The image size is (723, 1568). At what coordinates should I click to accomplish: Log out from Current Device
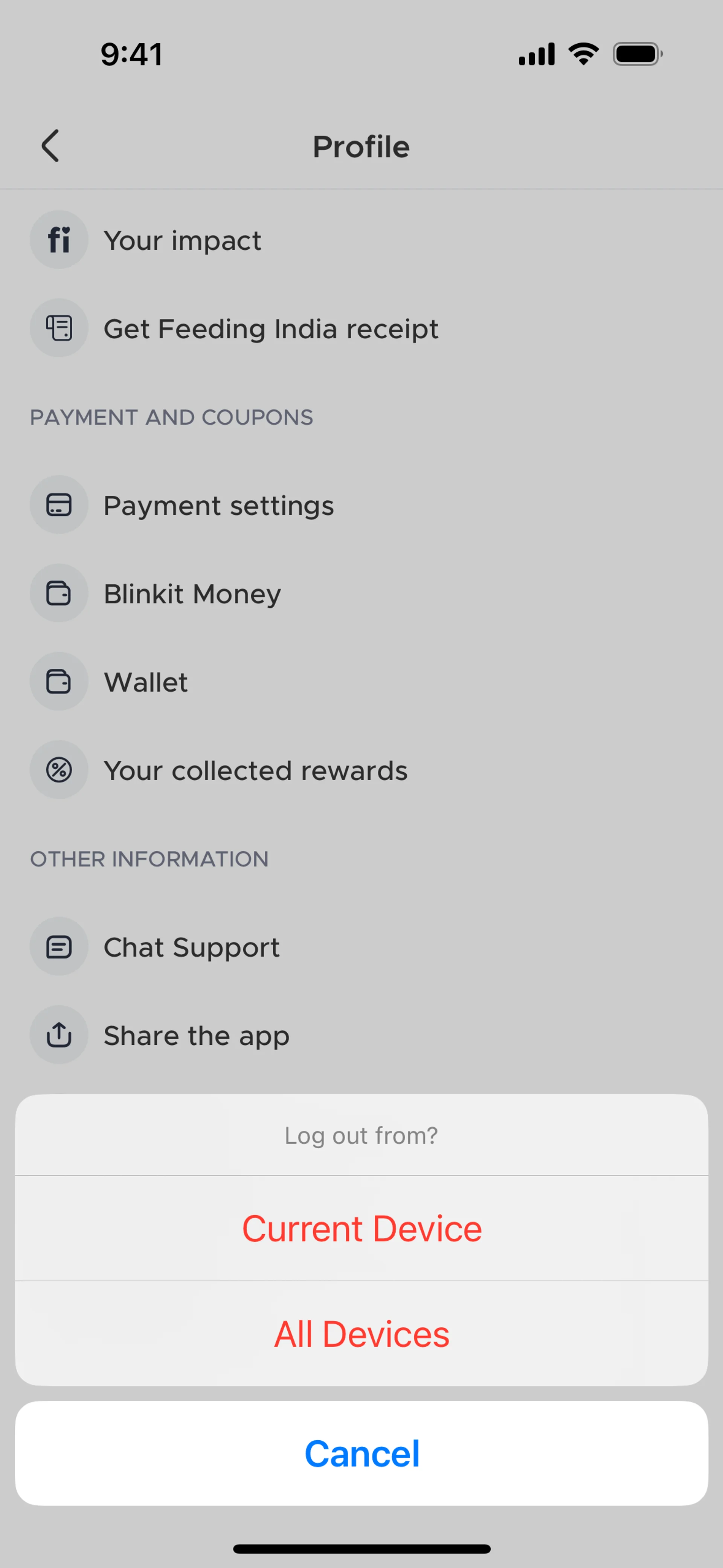pyautogui.click(x=361, y=1228)
